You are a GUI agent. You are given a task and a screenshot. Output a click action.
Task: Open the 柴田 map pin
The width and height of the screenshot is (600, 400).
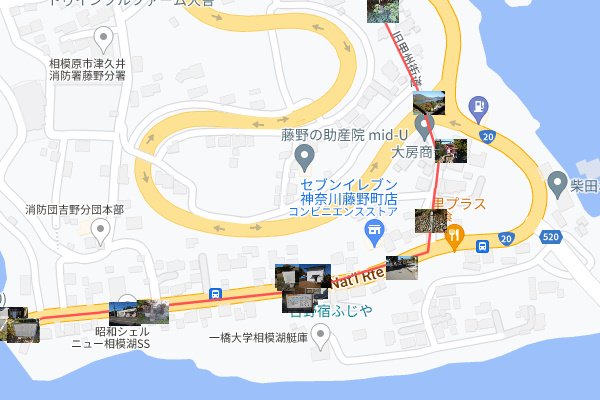[559, 184]
